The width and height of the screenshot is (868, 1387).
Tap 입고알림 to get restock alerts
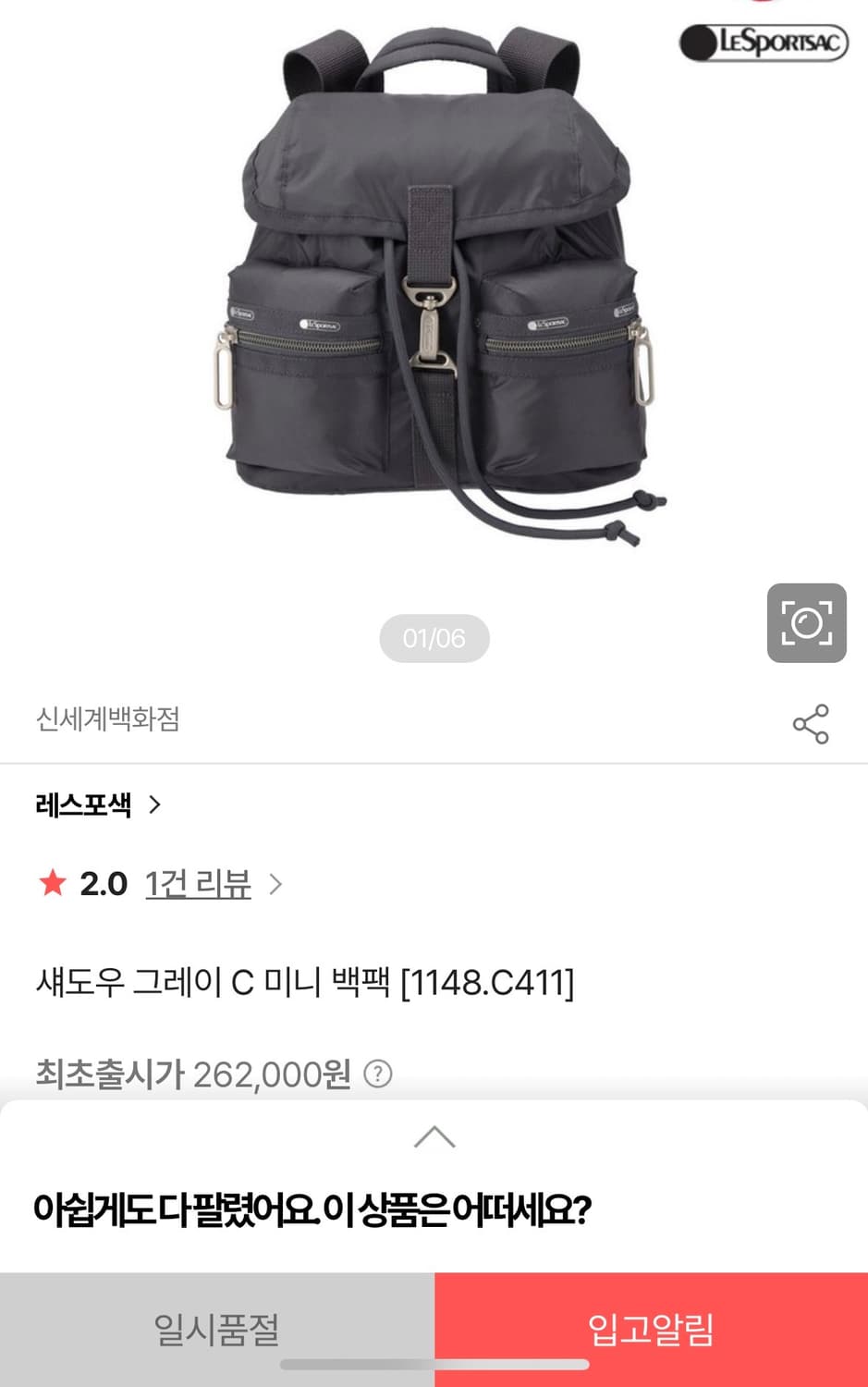pos(650,1329)
